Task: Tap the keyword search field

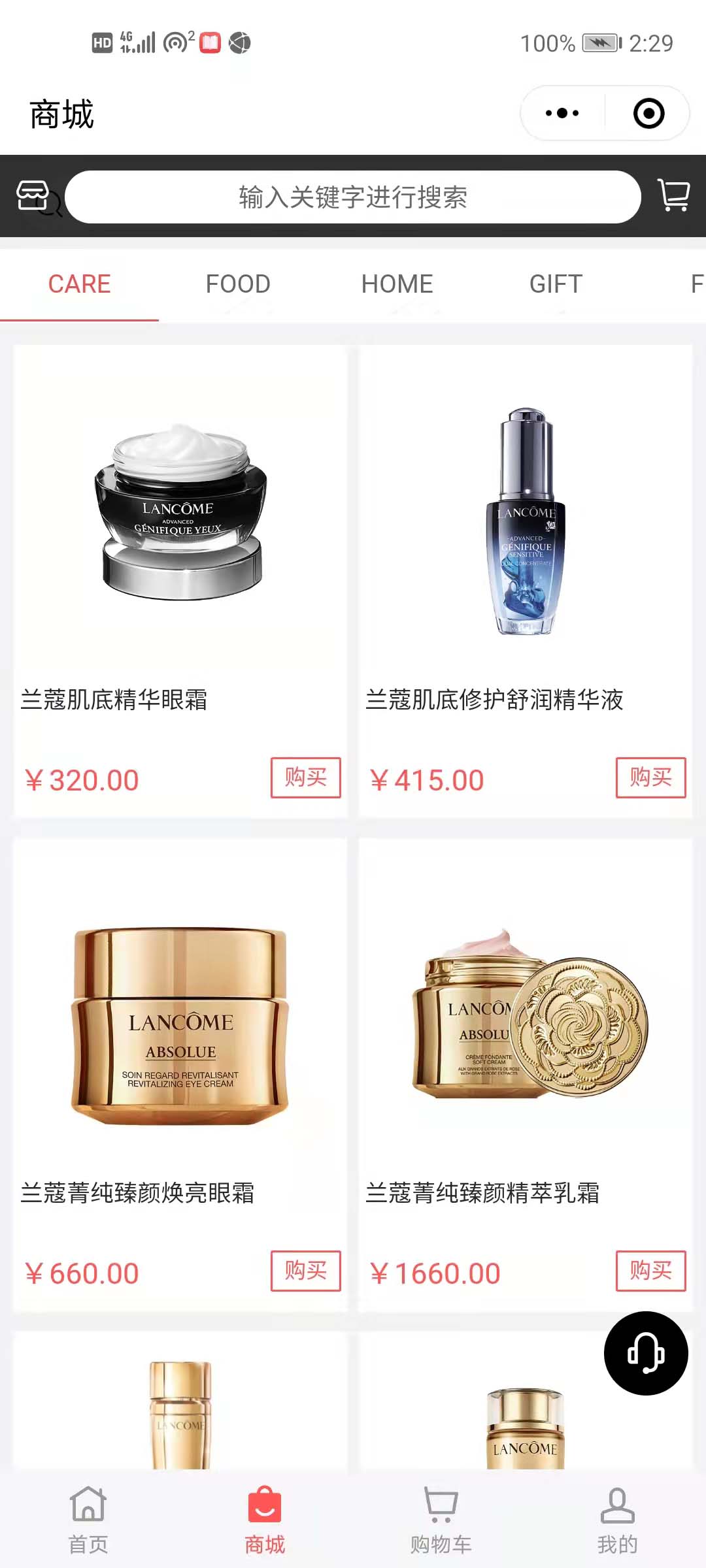Action: pyautogui.click(x=352, y=197)
